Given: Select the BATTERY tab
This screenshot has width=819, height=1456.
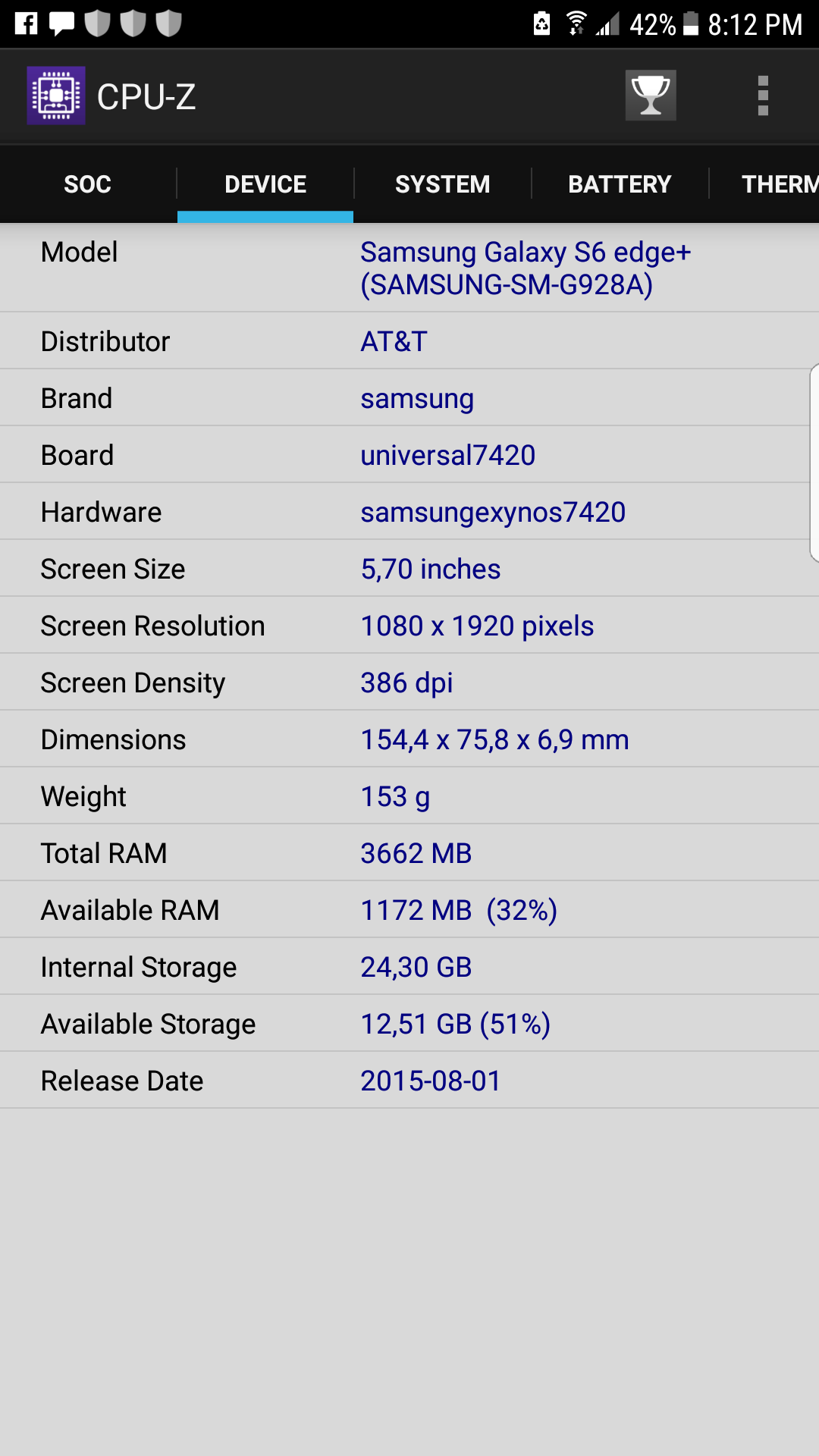Looking at the screenshot, I should [x=620, y=184].
